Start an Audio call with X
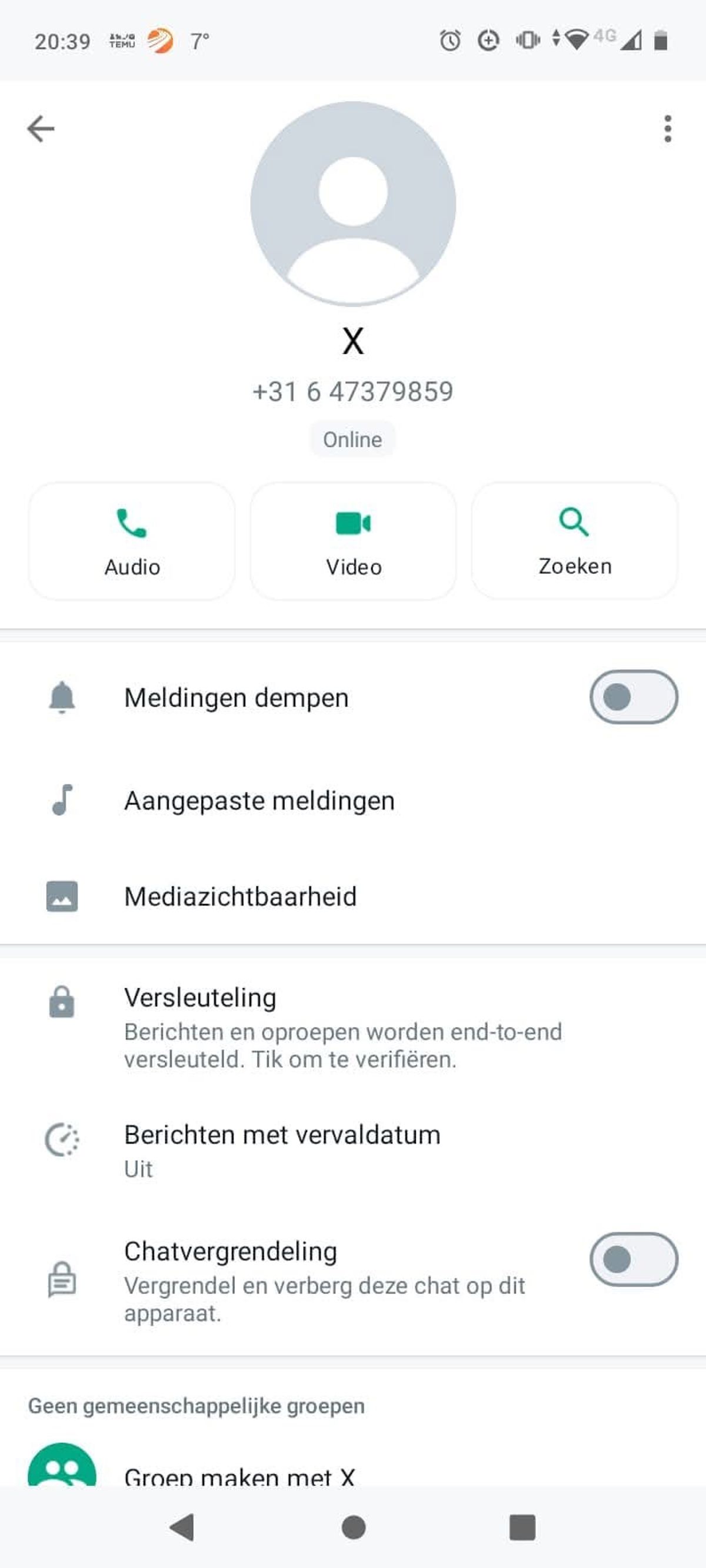Viewport: 706px width, 1568px height. (x=132, y=540)
